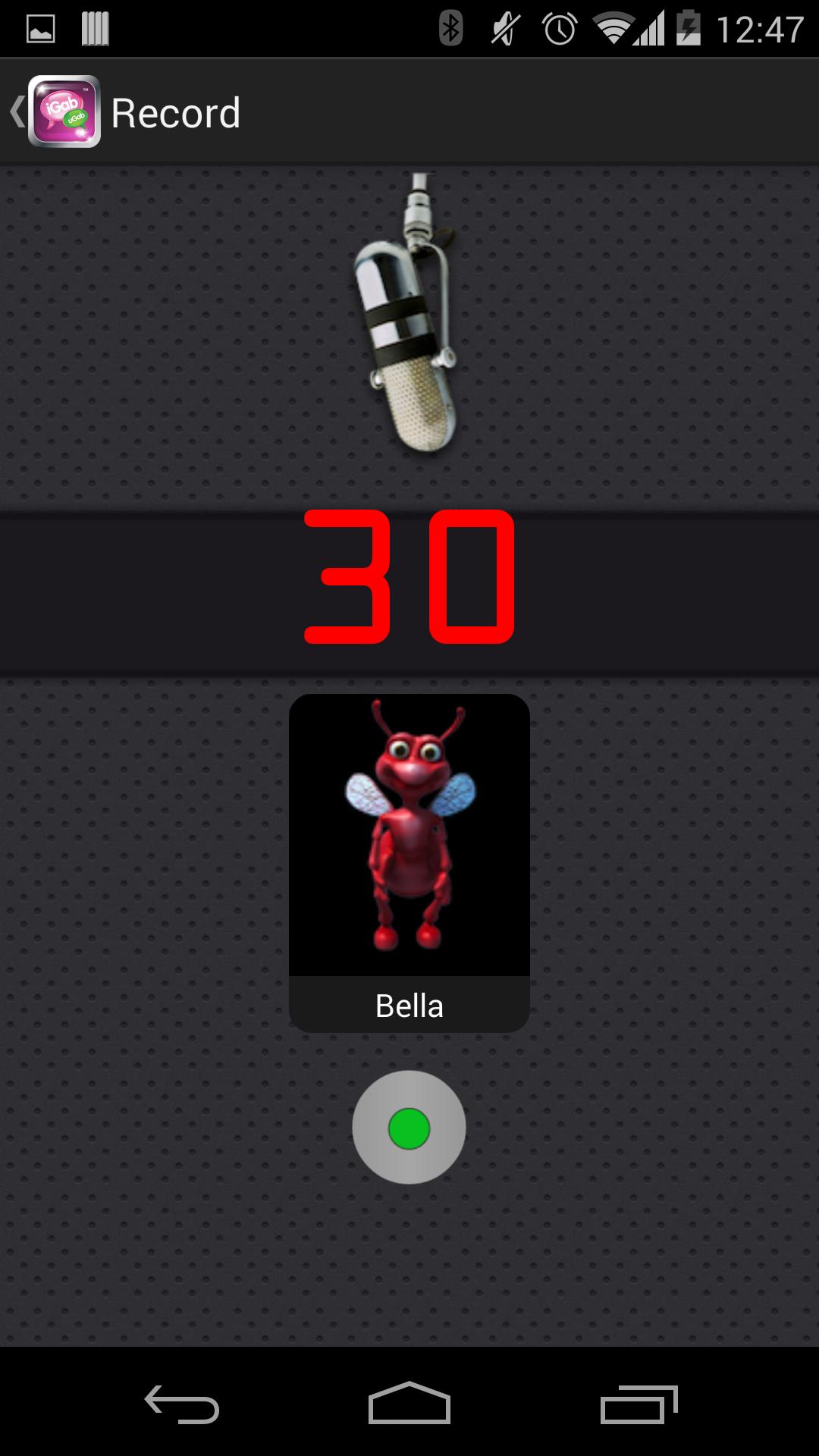Go back using the iGab app icon
The width and height of the screenshot is (819, 1456).
click(62, 111)
